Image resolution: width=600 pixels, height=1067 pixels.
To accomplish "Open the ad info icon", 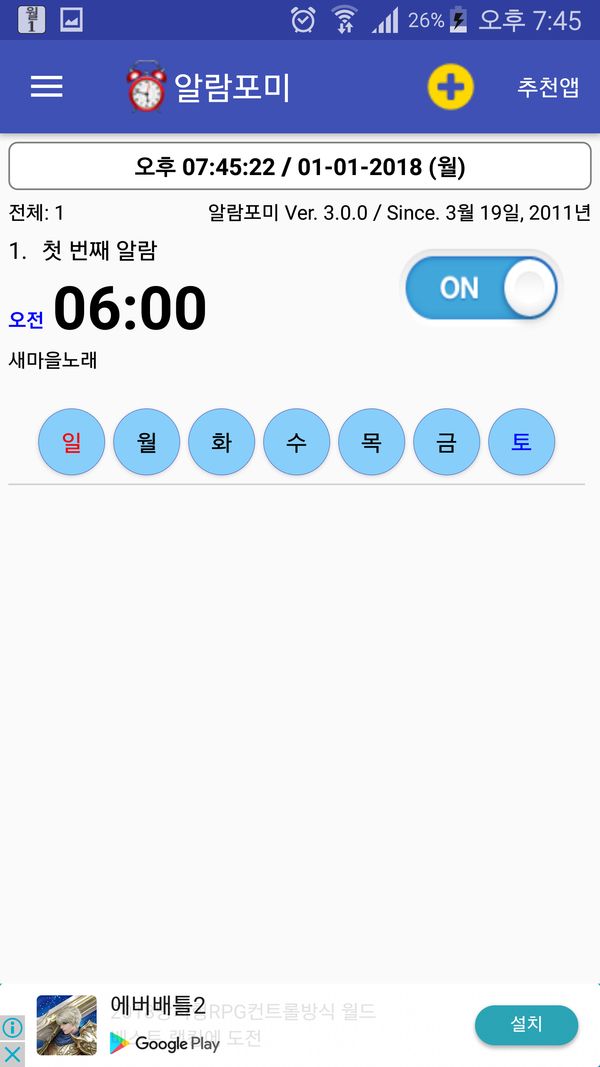I will click(x=12, y=1028).
